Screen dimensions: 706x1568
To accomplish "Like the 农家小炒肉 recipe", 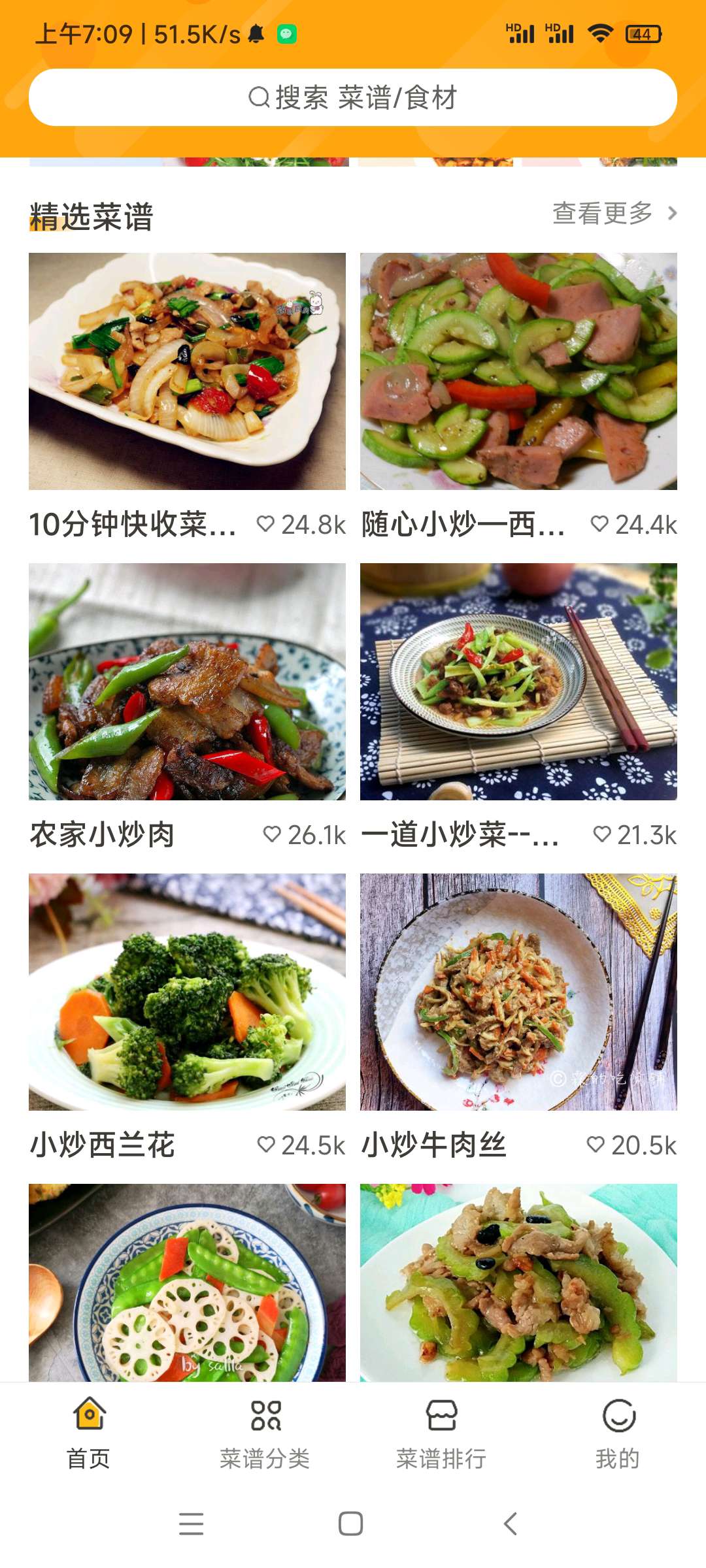I will coord(272,834).
